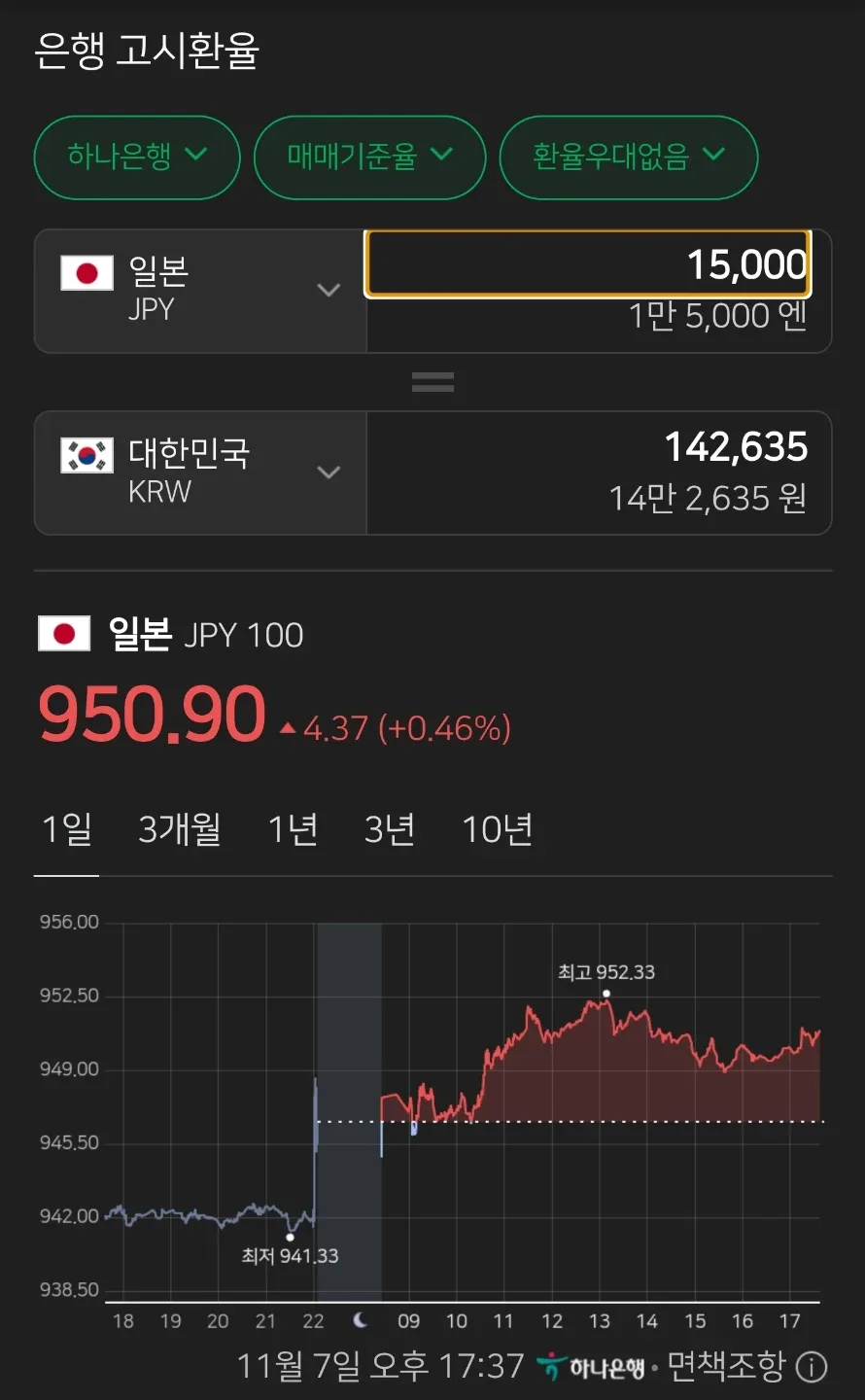Switch to the 3개월 chart tab
Image resolution: width=865 pixels, height=1400 pixels.
pyautogui.click(x=180, y=829)
